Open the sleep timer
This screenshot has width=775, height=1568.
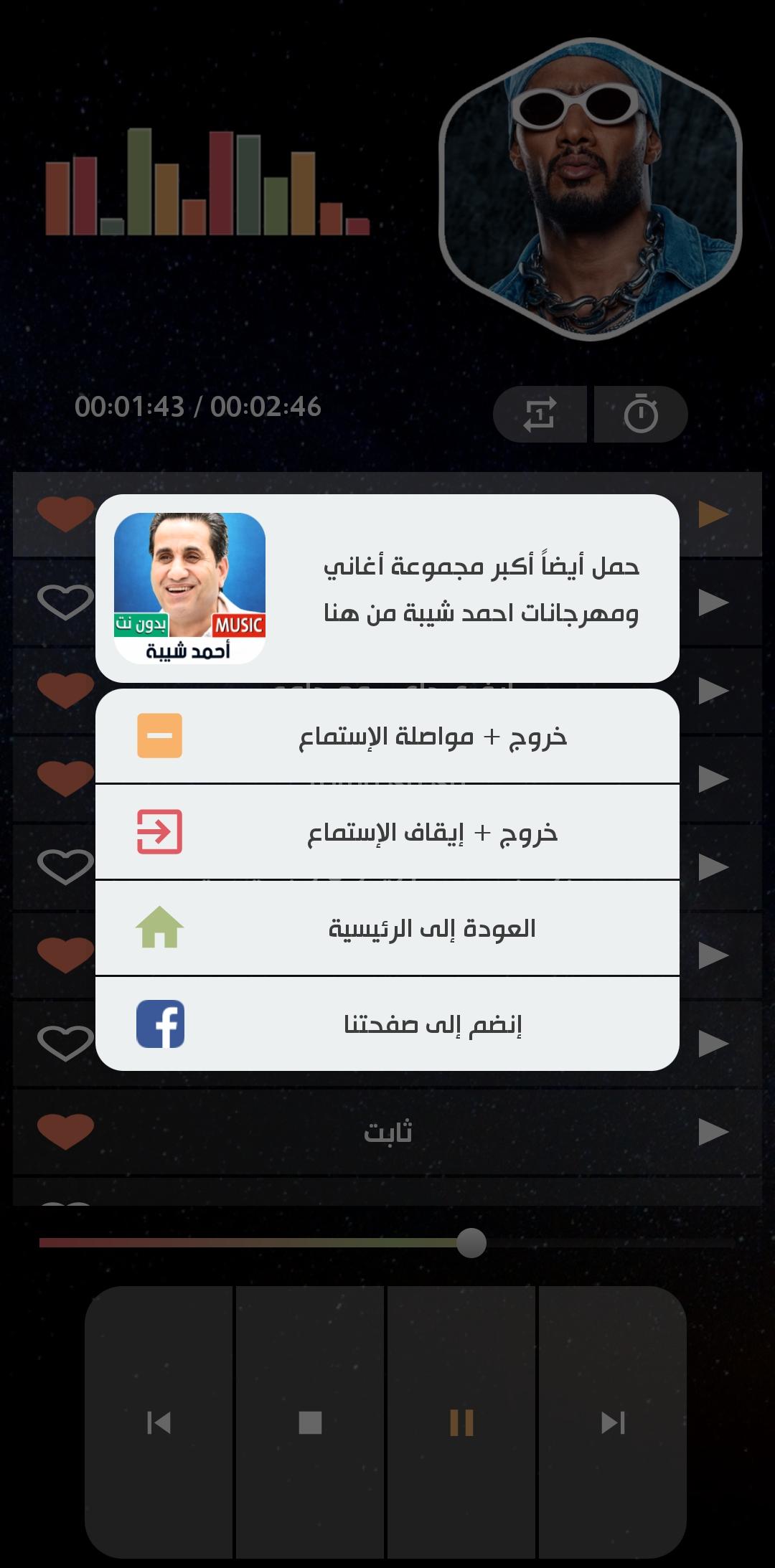tap(641, 414)
